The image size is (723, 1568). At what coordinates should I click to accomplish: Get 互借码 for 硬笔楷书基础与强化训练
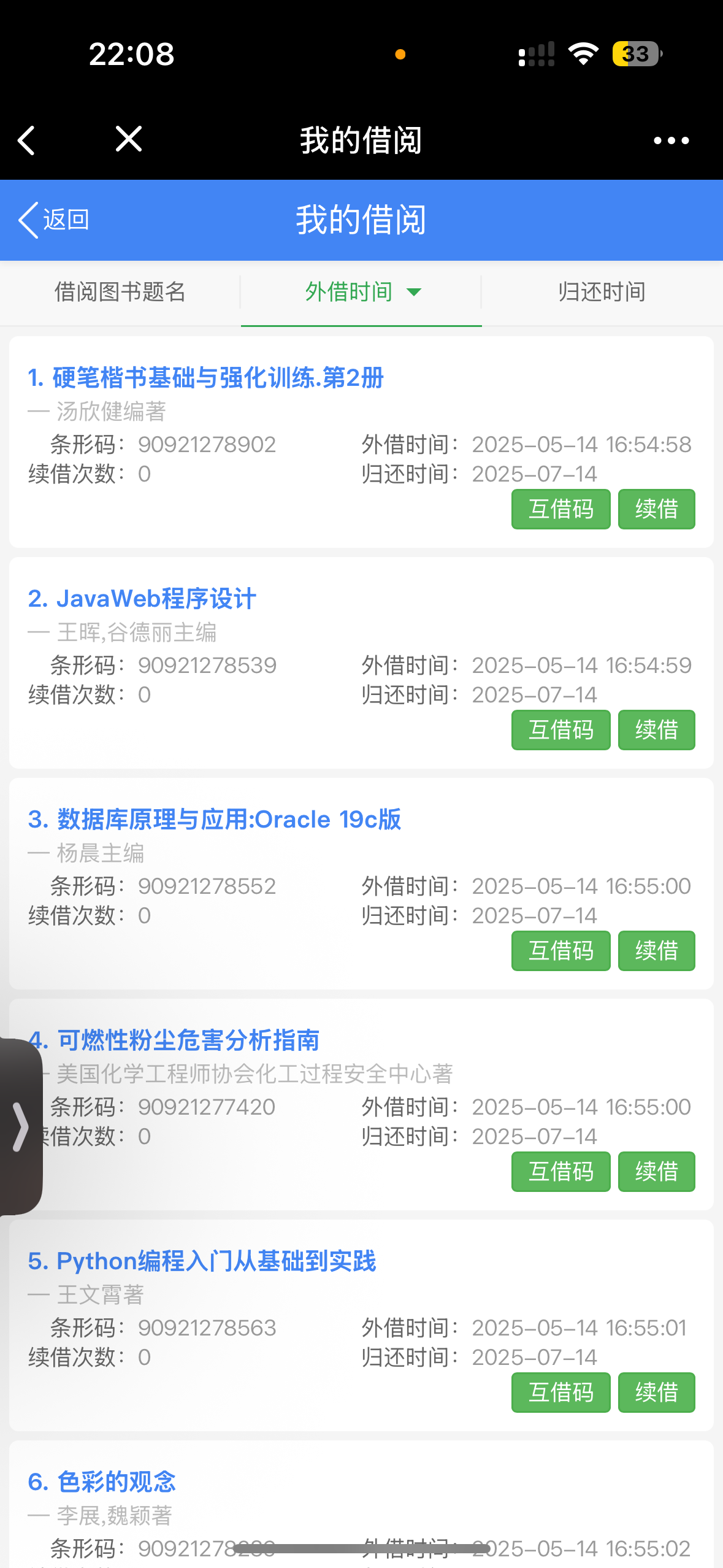pos(560,509)
